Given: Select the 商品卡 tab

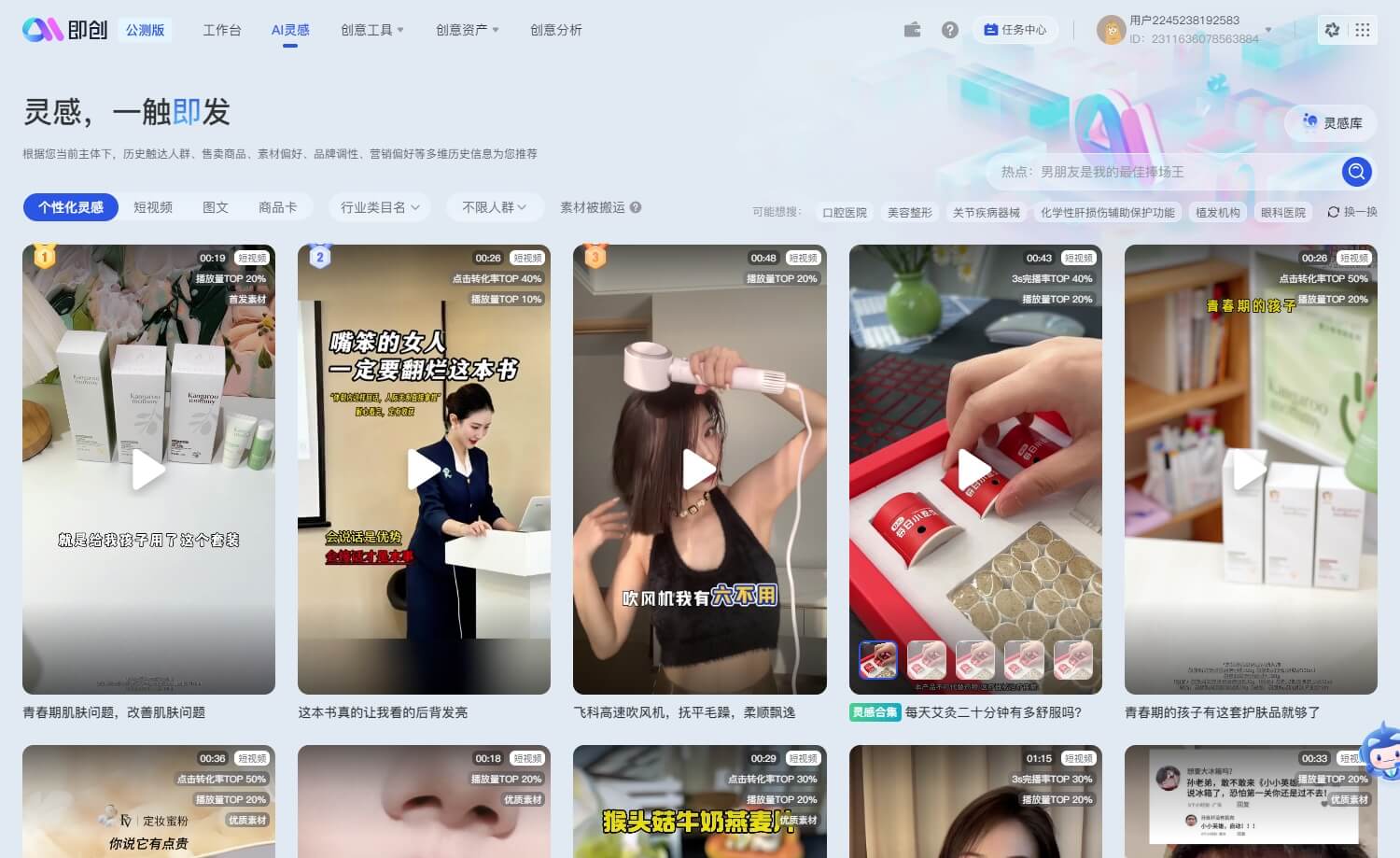Looking at the screenshot, I should pyautogui.click(x=277, y=207).
